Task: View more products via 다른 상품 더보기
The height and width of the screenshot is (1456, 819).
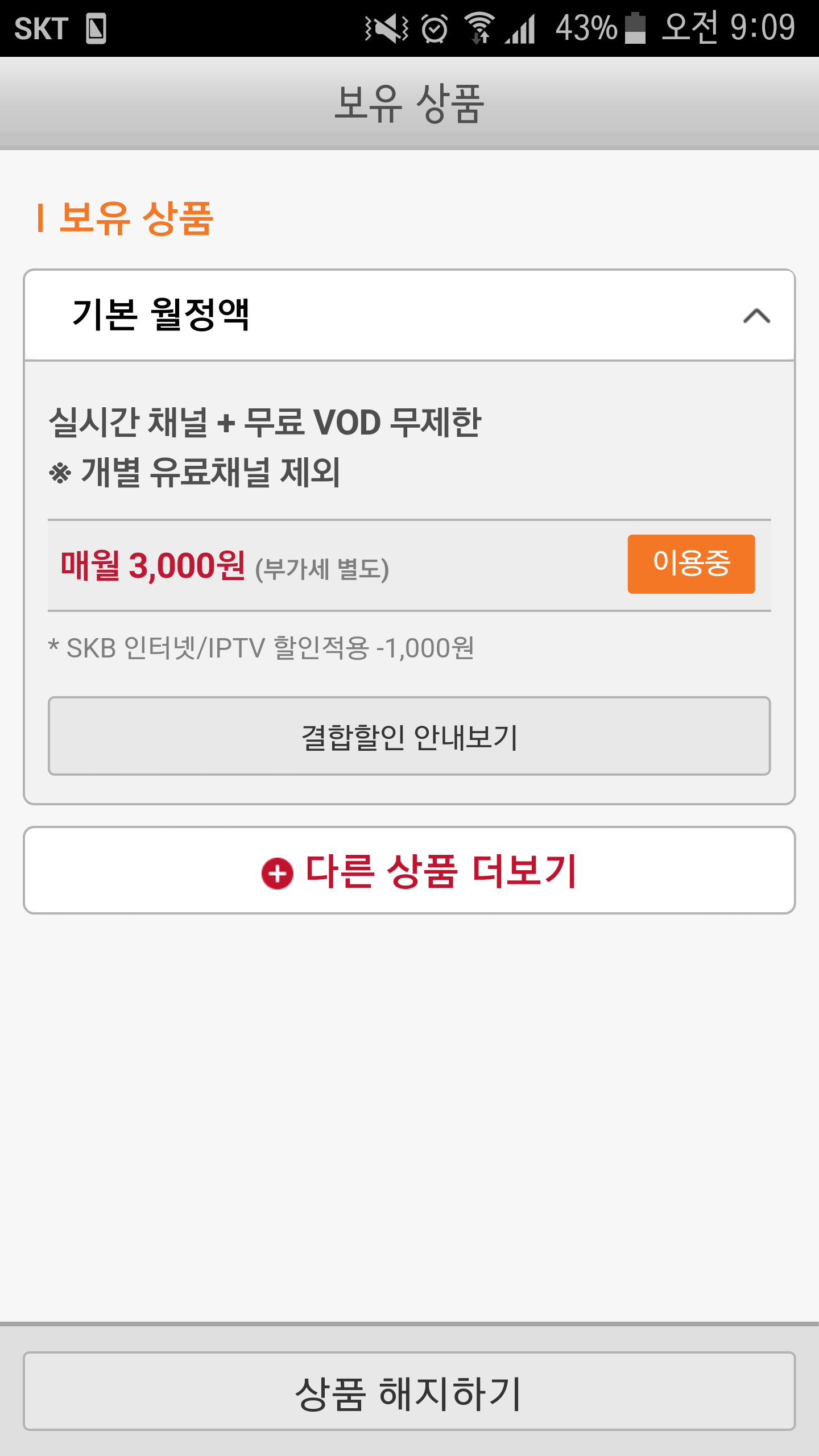Action: [x=409, y=871]
